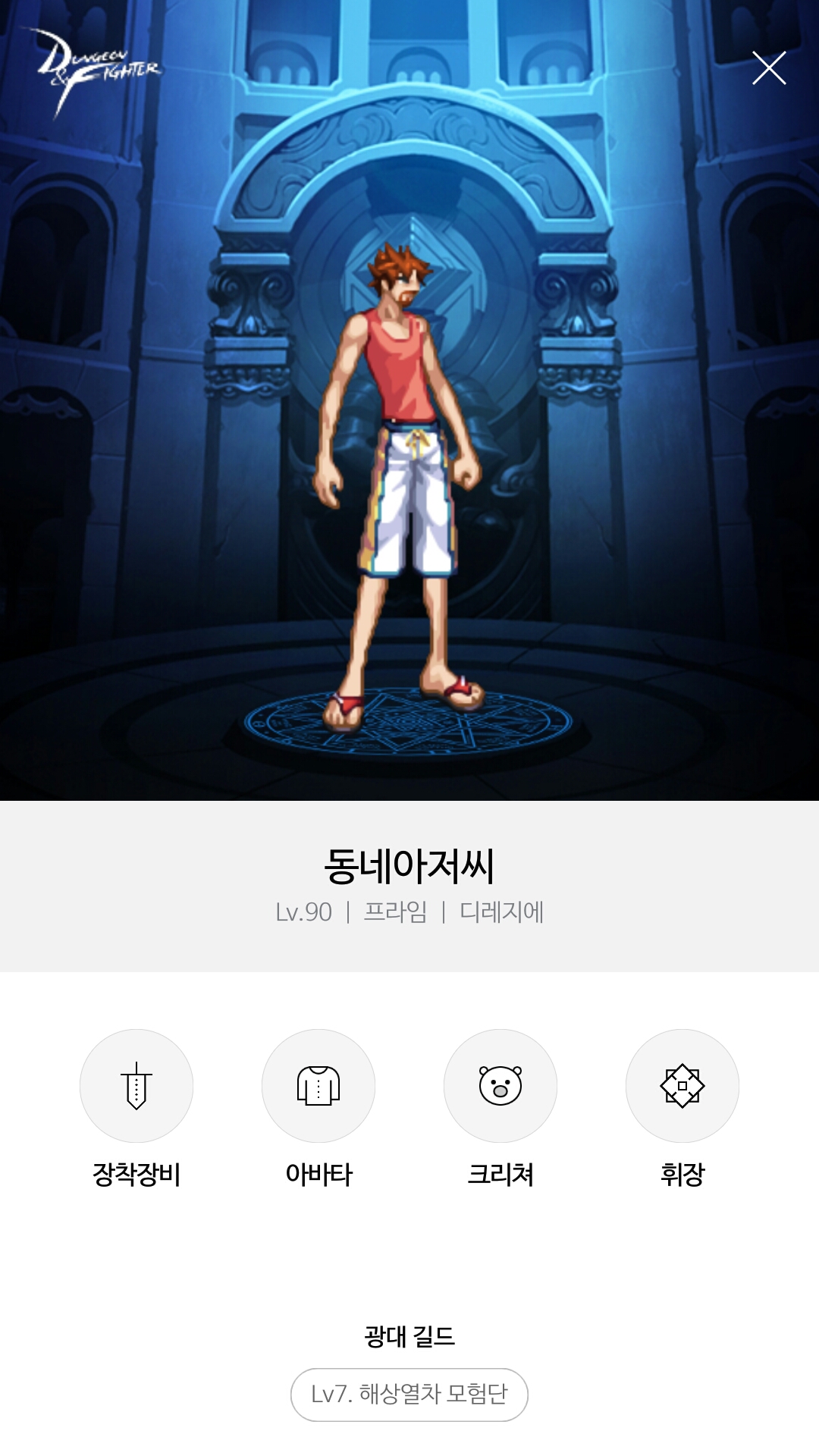819x1456 pixels.
Task: Open the 장착장비 equipped gear section
Action: pyautogui.click(x=136, y=1086)
